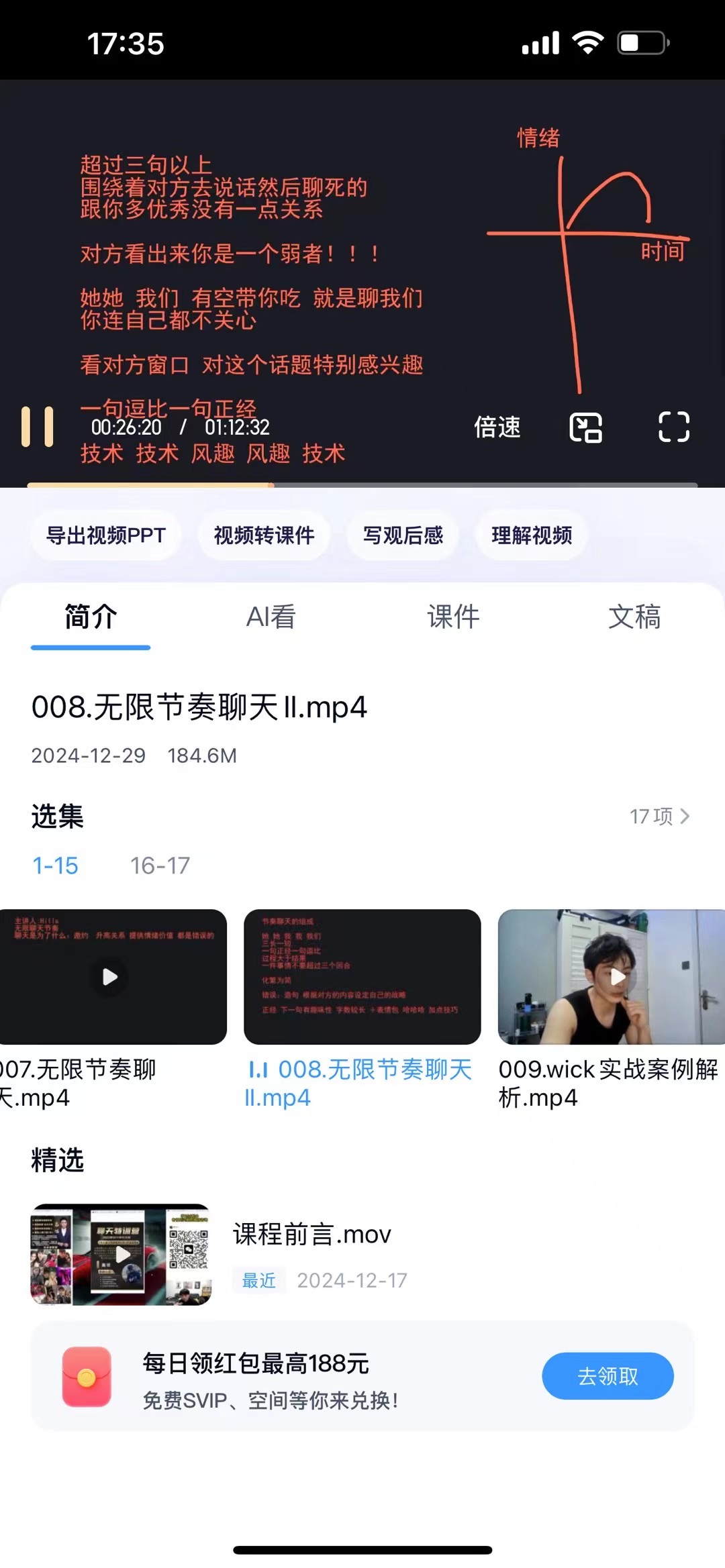Viewport: 725px width, 1568px height.
Task: Tap the 理解视频 chip
Action: tap(532, 535)
